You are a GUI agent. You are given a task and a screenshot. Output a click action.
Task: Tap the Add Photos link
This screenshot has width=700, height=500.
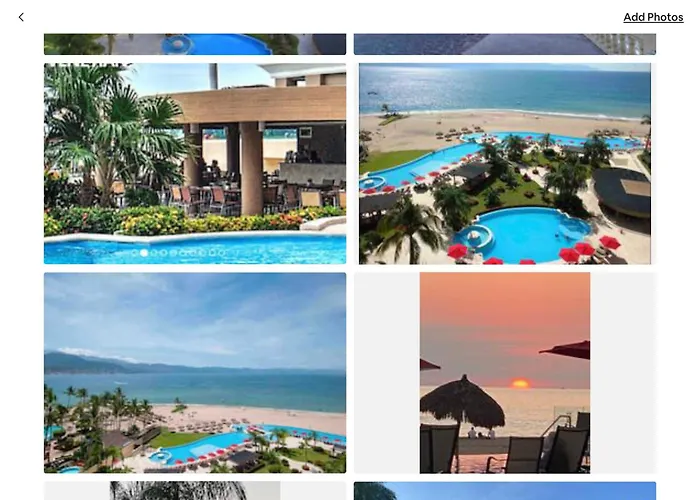pos(653,17)
